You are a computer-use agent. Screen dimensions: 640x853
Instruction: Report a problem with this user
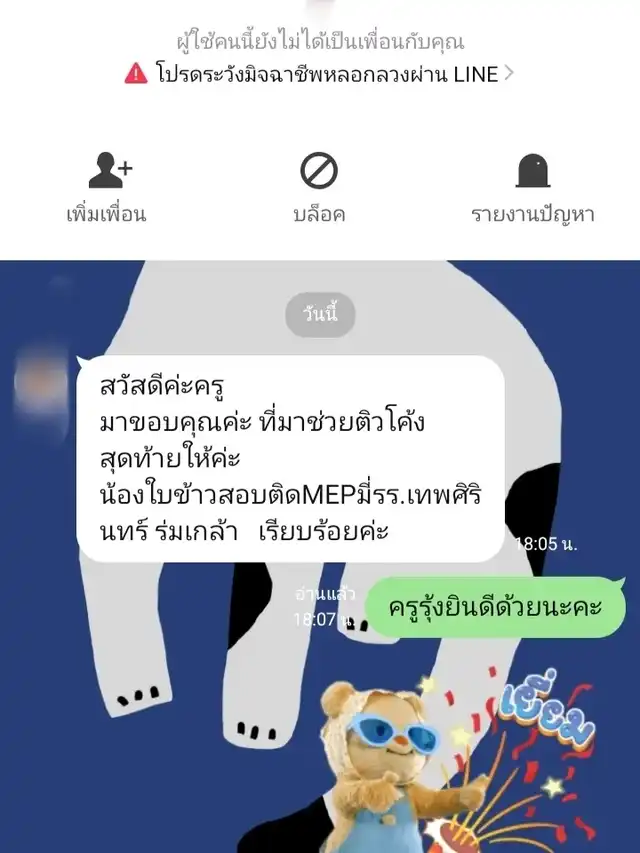[x=533, y=188]
